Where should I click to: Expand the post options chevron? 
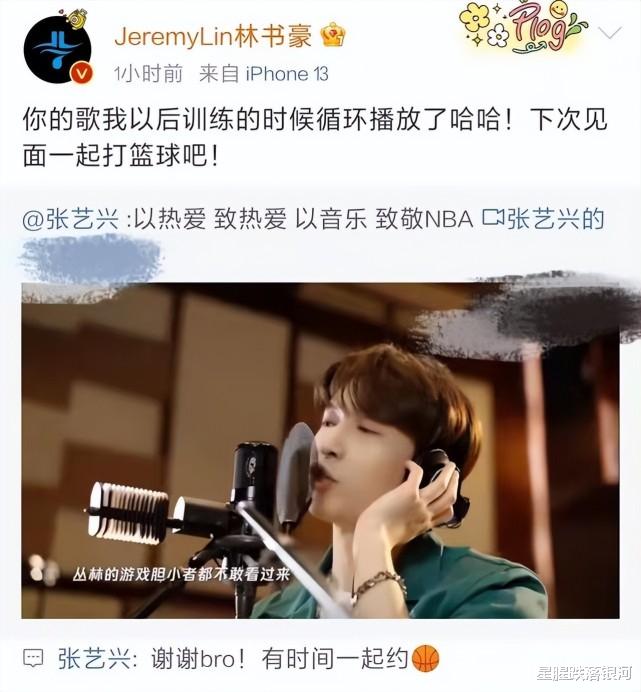610,32
